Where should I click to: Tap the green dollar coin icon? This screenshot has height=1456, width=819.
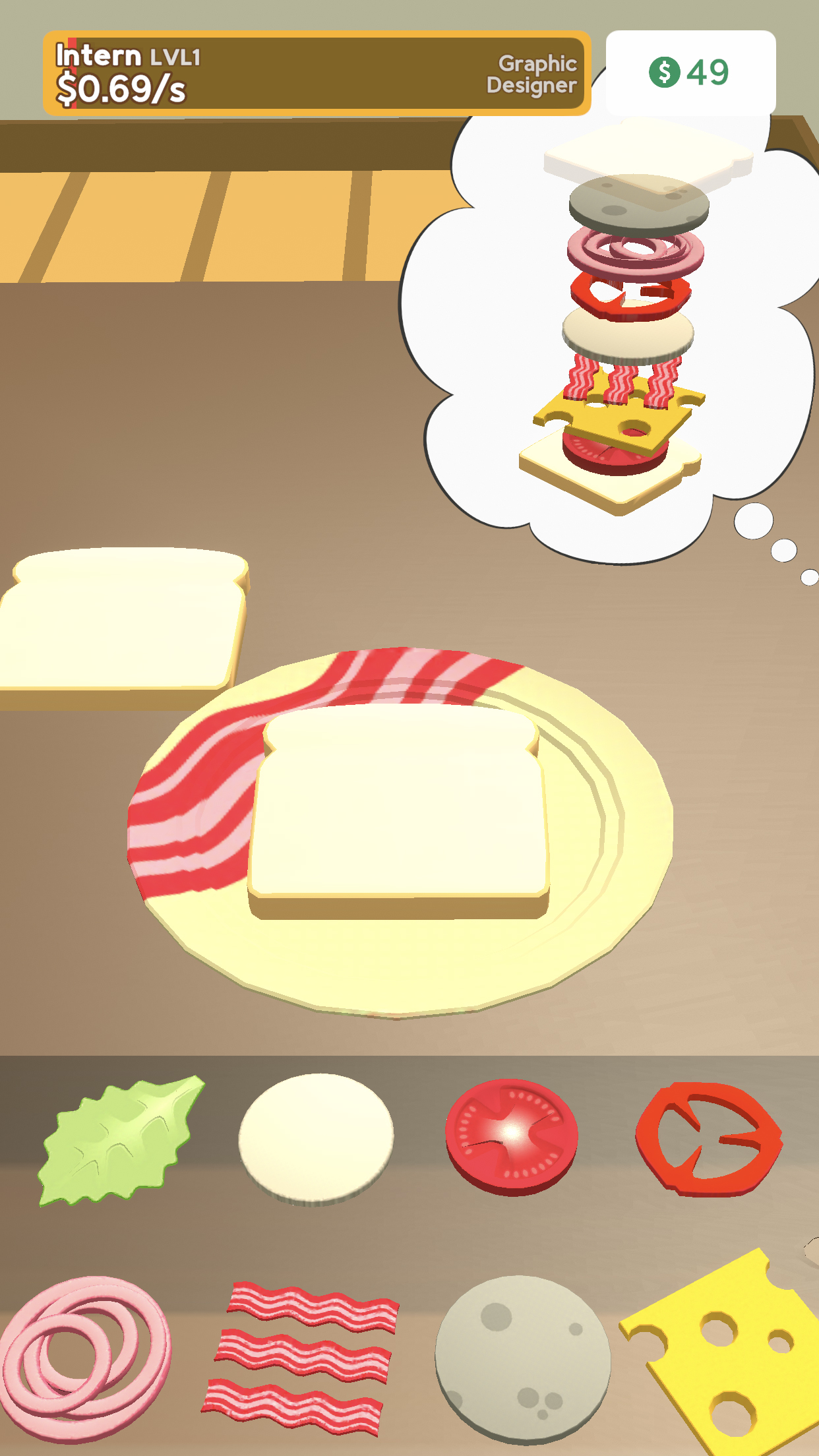[x=666, y=73]
